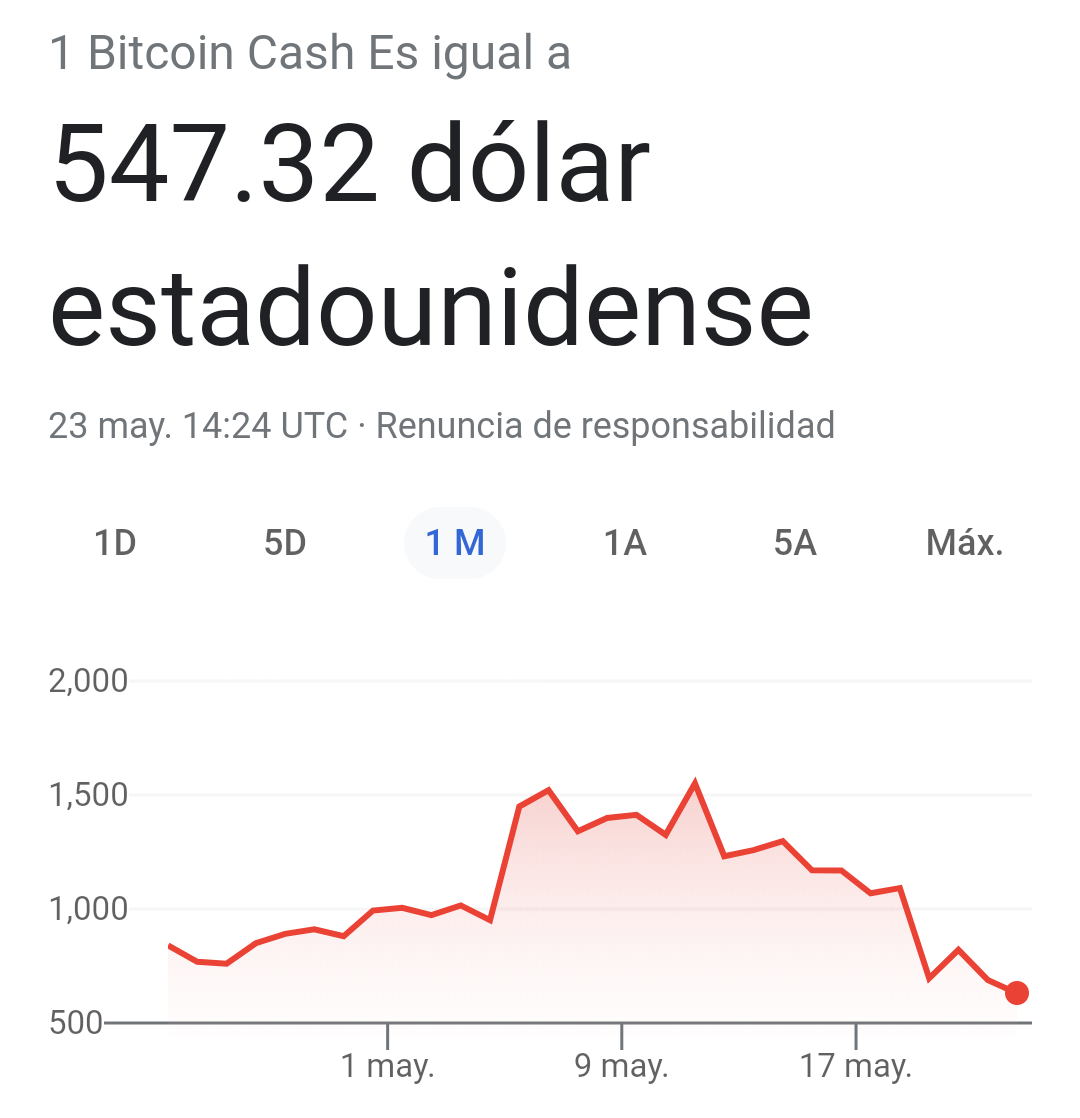
Task: Tap the 1 M range chip
Action: click(x=455, y=543)
